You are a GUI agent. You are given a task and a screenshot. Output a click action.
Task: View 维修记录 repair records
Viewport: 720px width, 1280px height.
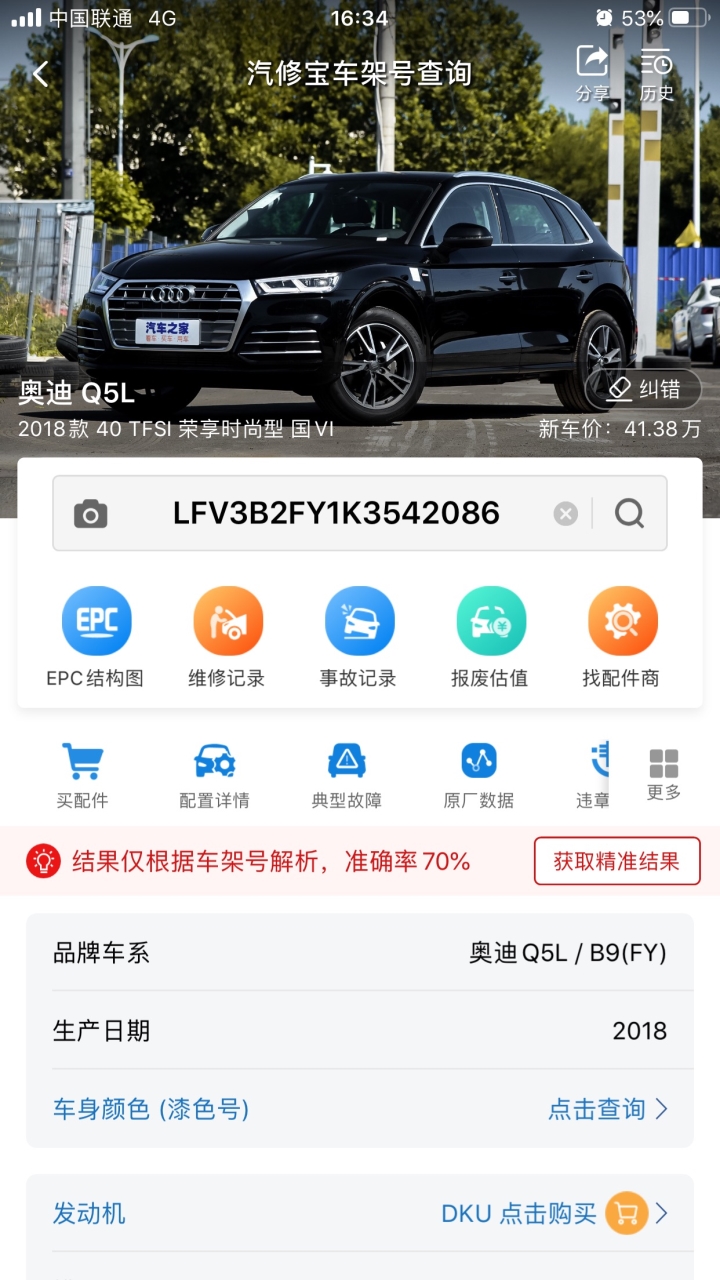[x=228, y=637]
